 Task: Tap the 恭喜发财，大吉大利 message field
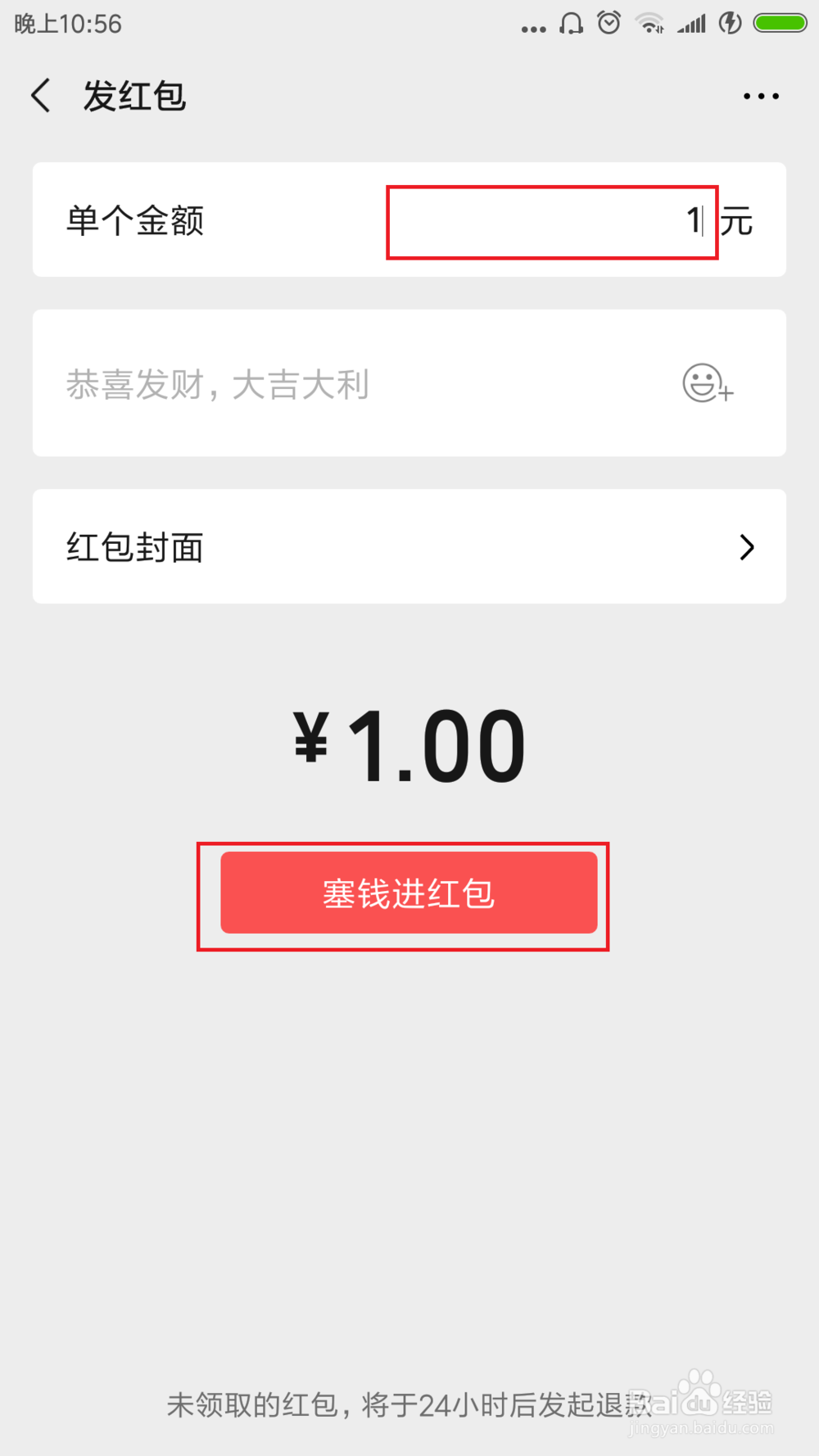click(x=360, y=383)
